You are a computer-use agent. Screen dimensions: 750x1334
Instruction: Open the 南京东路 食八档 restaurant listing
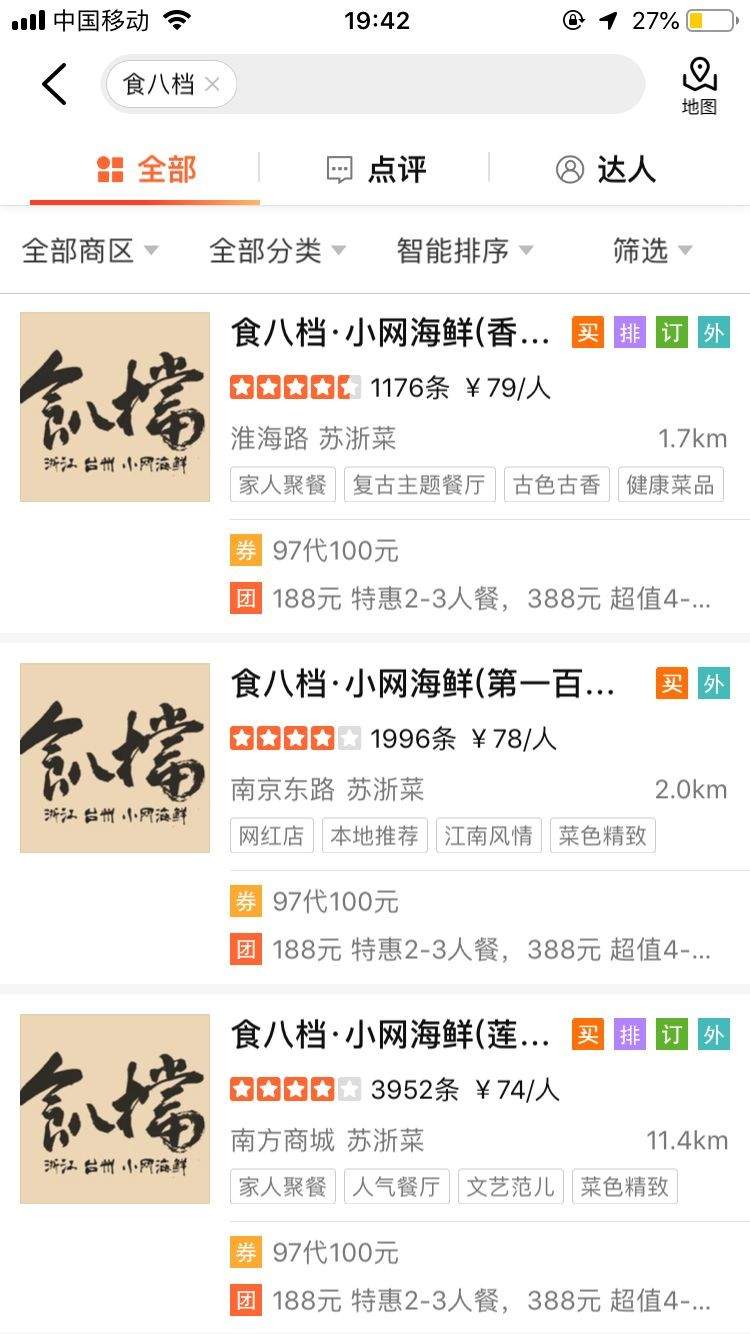tap(375, 758)
